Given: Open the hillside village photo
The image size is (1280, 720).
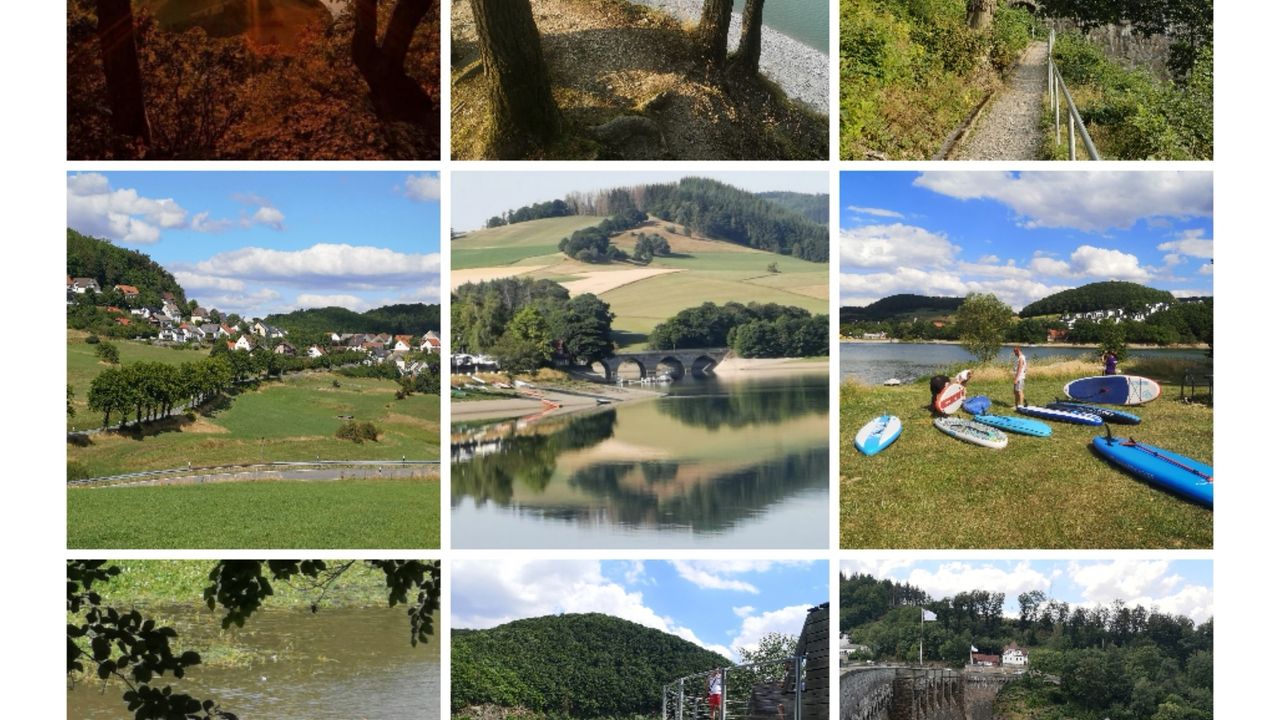Looking at the screenshot, I should (253, 359).
